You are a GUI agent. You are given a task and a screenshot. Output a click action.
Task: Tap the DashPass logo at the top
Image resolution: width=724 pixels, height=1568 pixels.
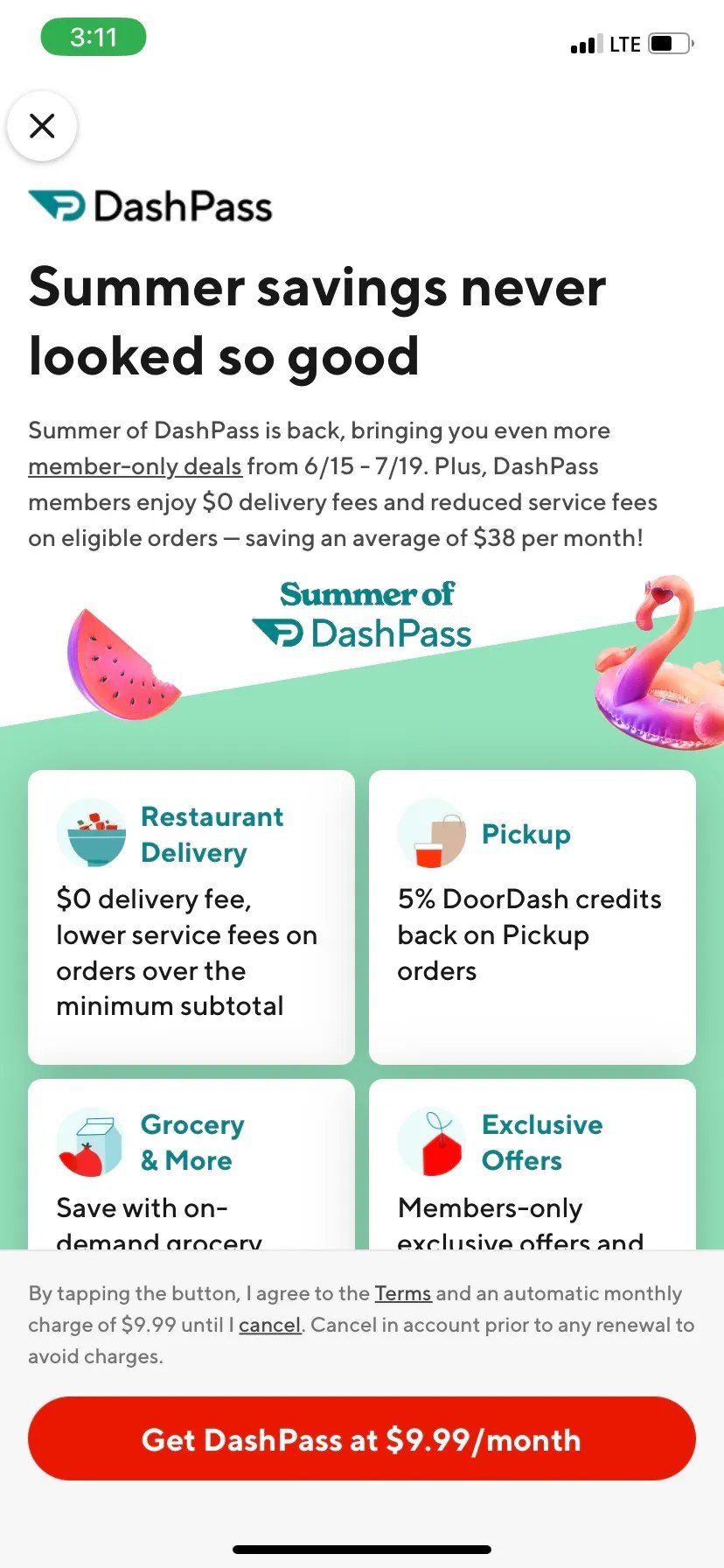tap(150, 205)
